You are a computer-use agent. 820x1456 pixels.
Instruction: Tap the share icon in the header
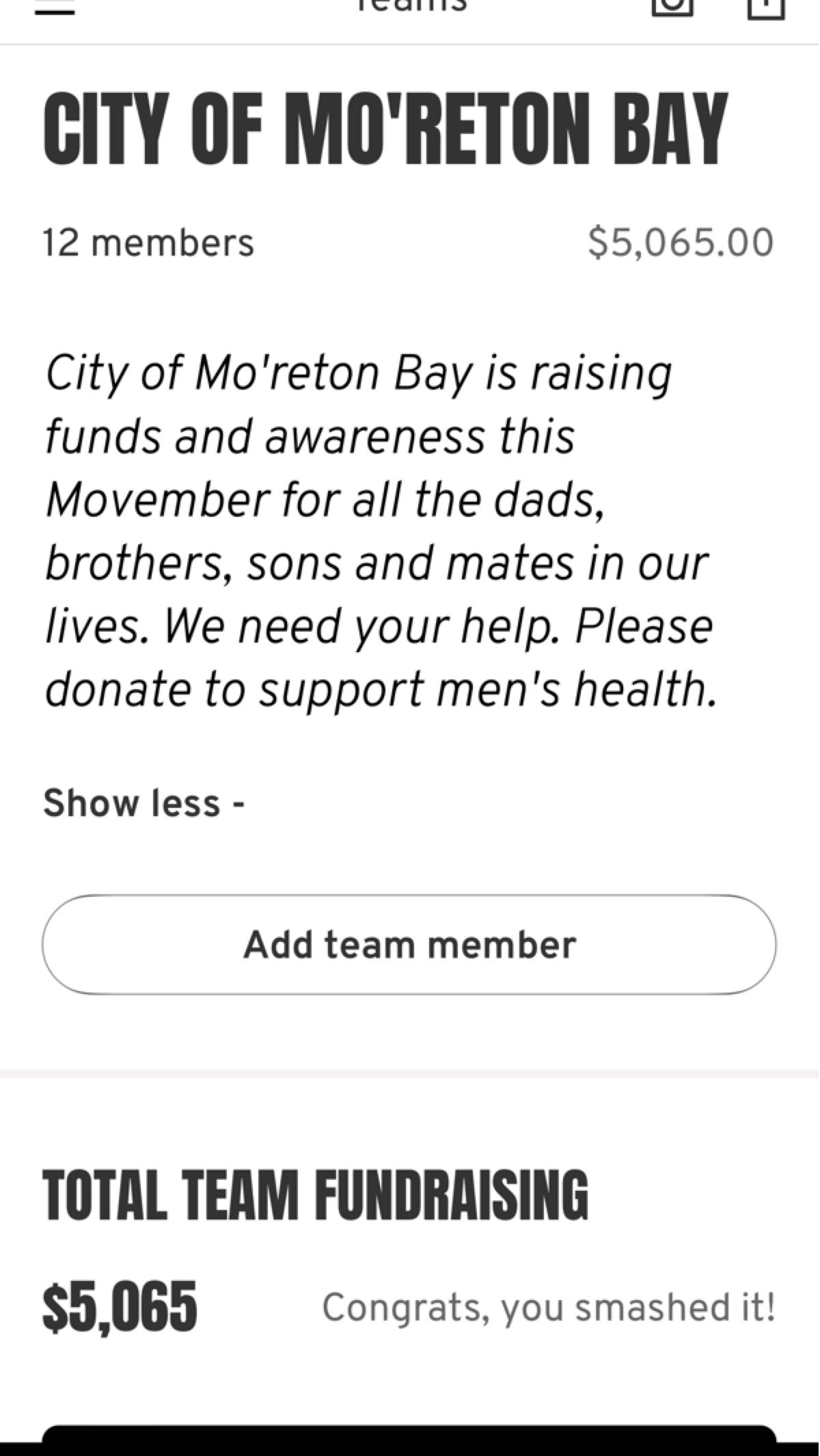pyautogui.click(x=766, y=7)
